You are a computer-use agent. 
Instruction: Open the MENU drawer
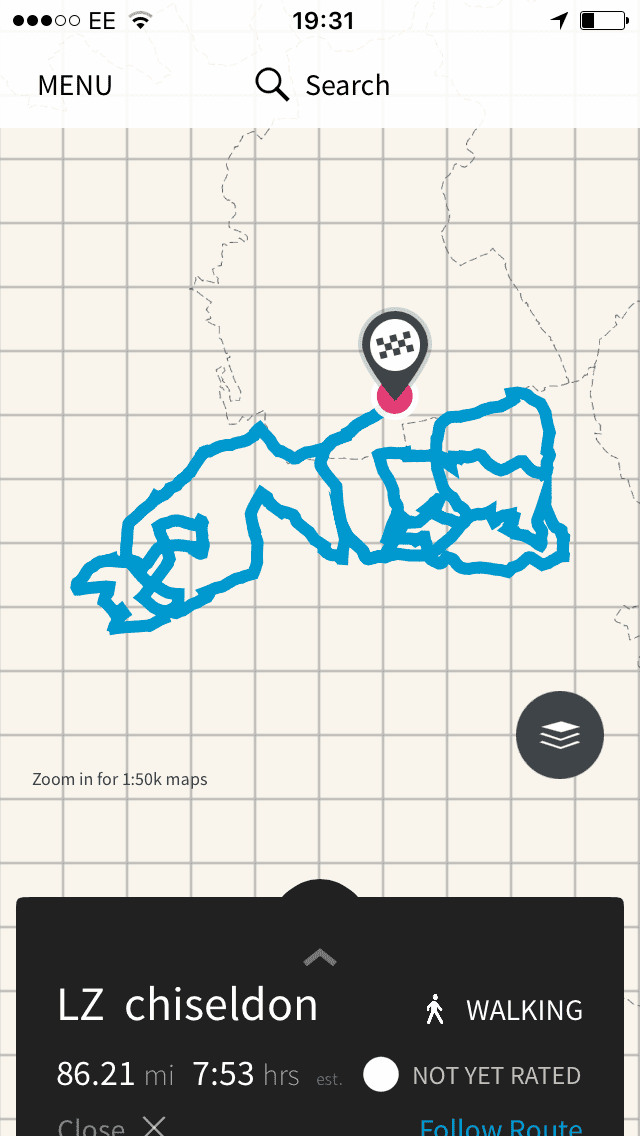click(x=75, y=86)
